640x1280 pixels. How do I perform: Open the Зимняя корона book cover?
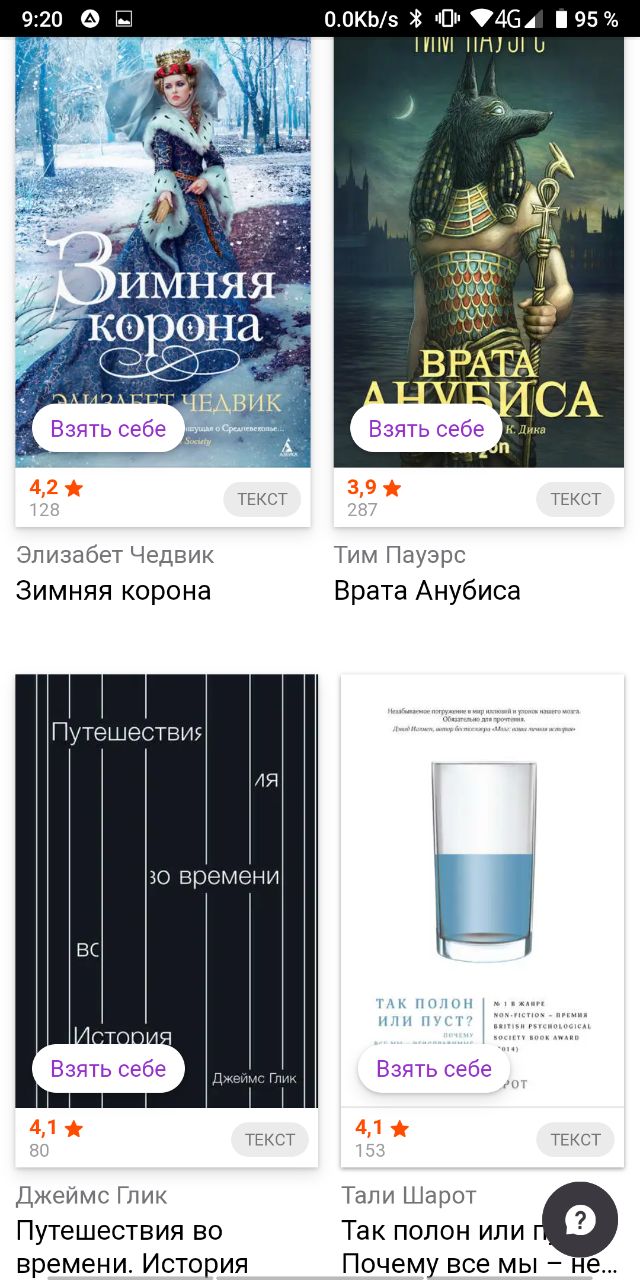(x=163, y=252)
